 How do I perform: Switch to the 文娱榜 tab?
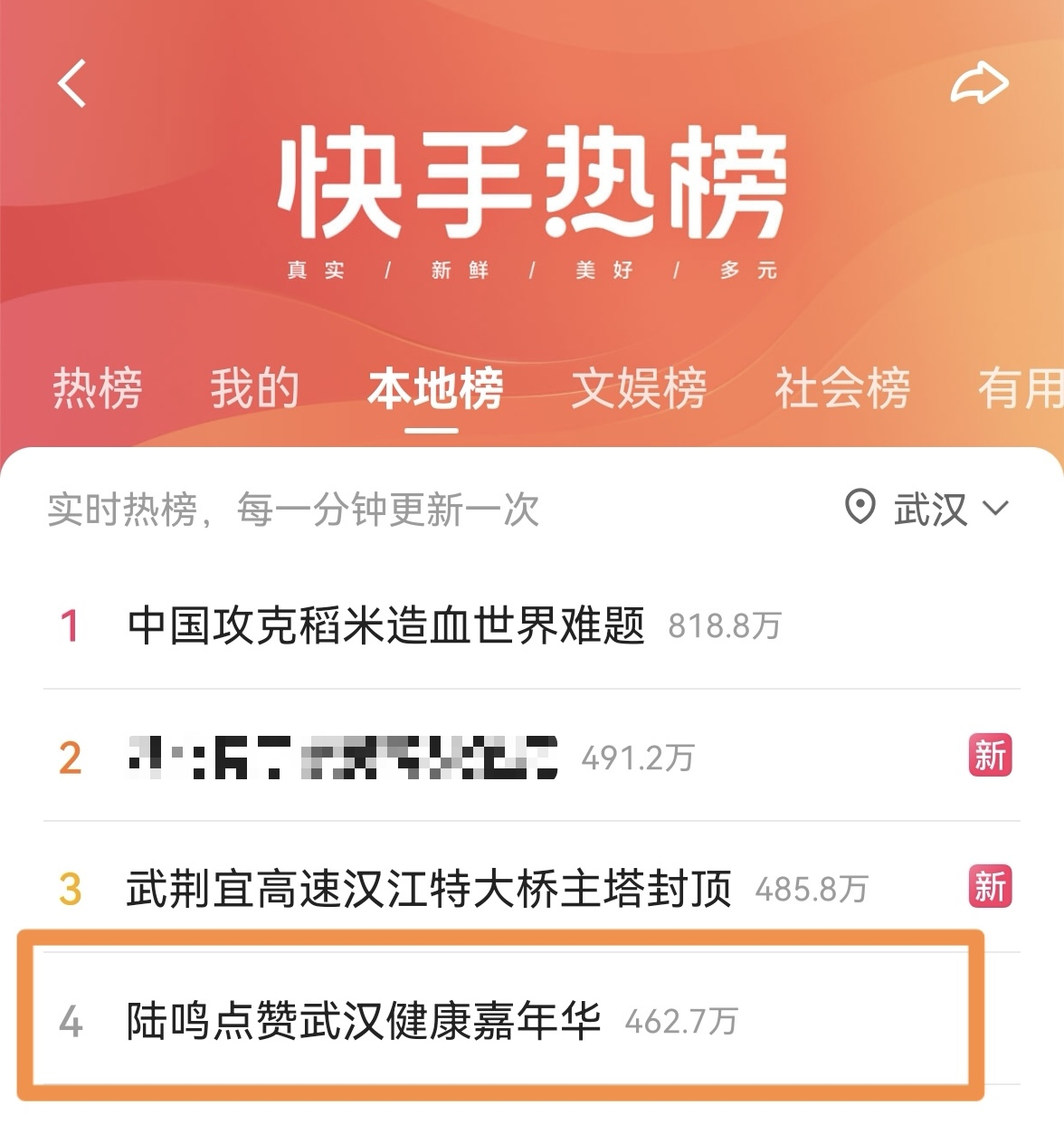(639, 389)
